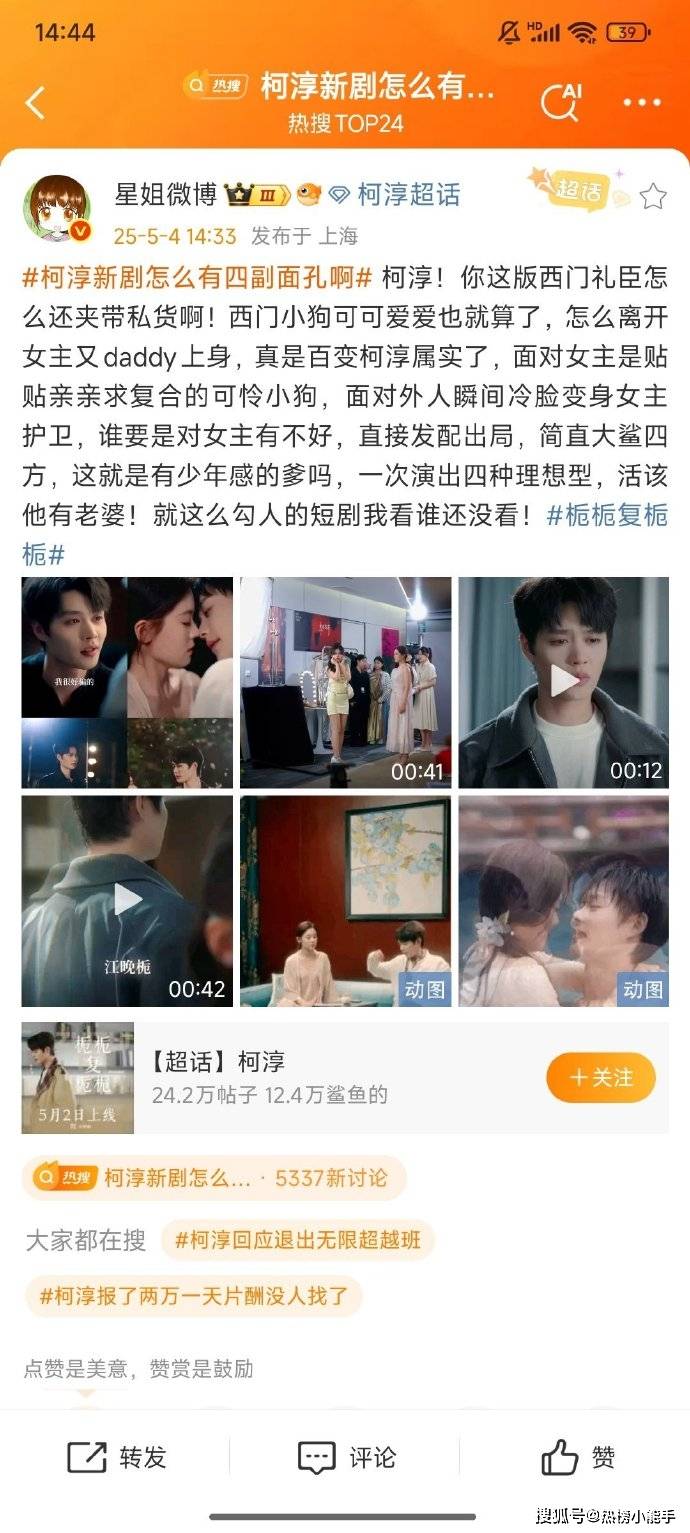Go back with the top-left arrow
The height and width of the screenshot is (1533, 690).
36,103
